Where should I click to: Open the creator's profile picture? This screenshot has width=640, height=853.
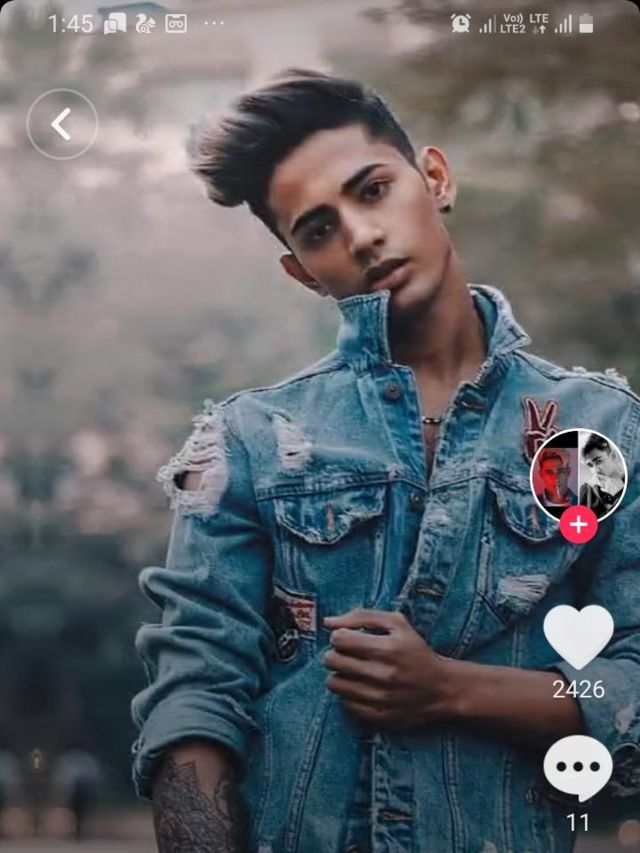click(x=578, y=474)
